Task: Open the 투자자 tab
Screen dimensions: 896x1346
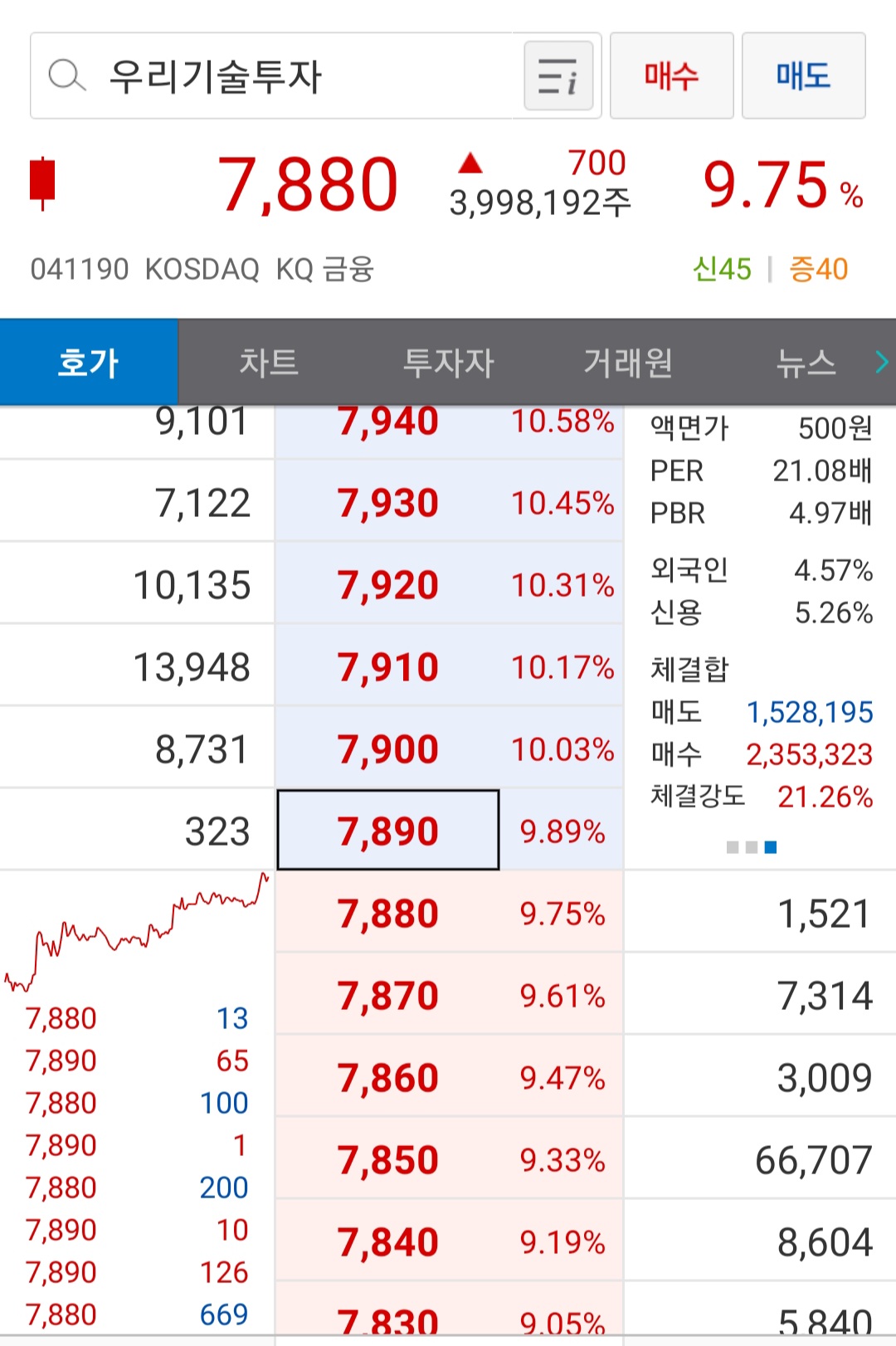Action: click(x=448, y=363)
